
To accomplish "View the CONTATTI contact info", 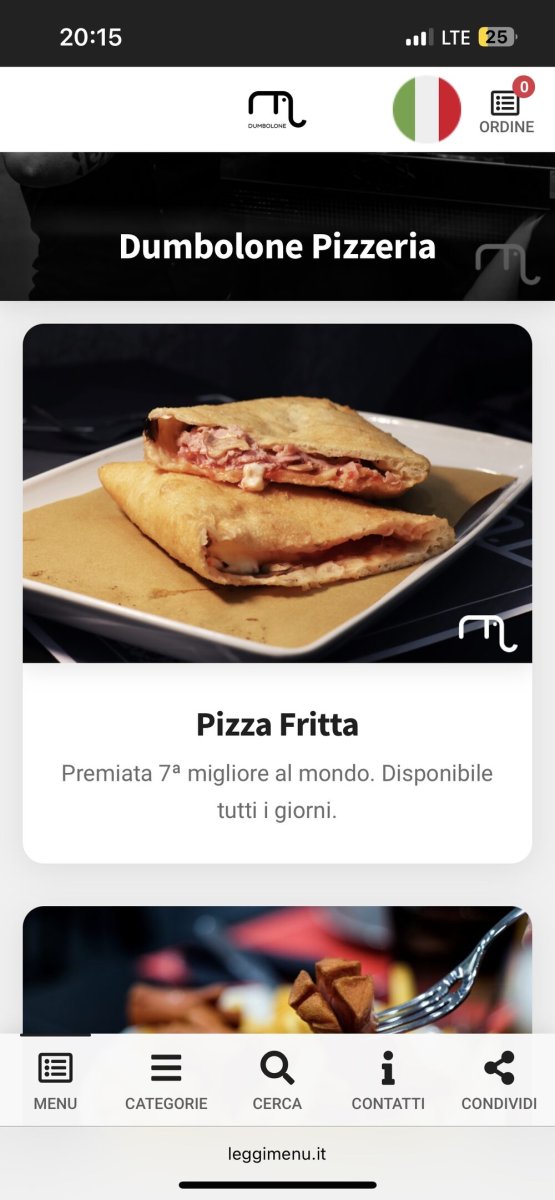I will [388, 1081].
